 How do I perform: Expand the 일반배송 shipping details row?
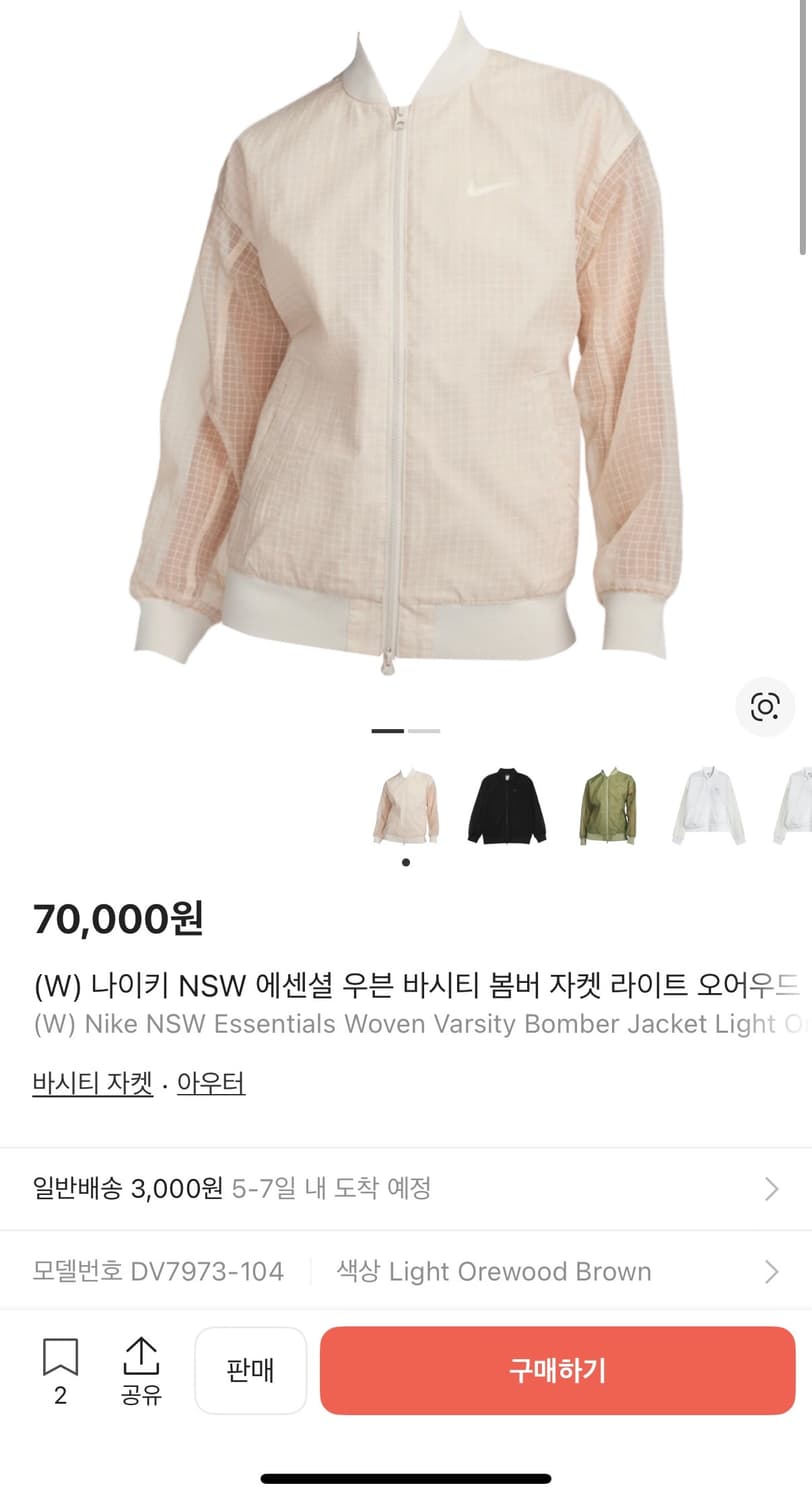pyautogui.click(x=406, y=1189)
